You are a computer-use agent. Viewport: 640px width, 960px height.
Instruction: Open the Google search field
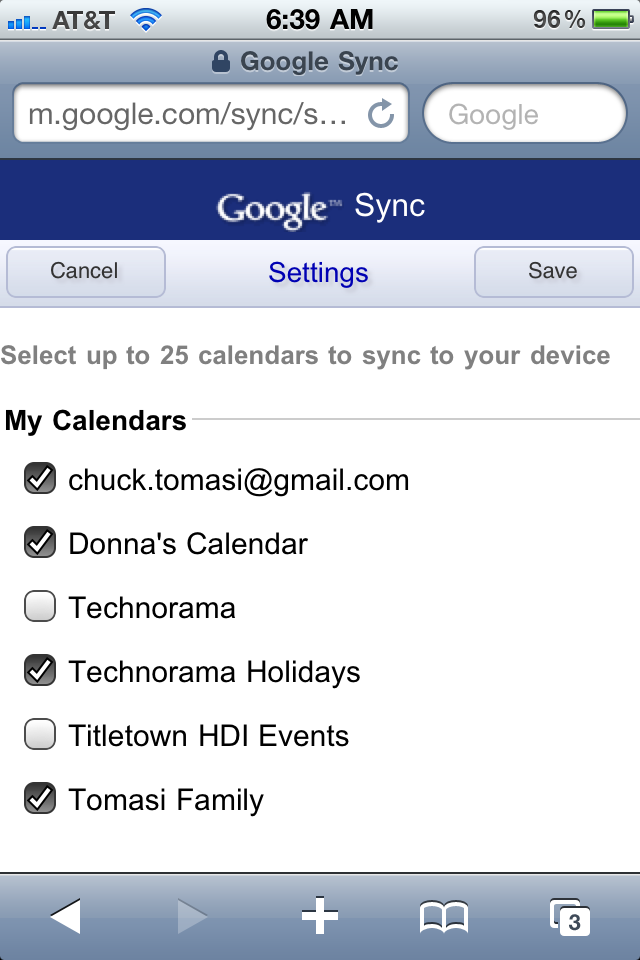525,114
